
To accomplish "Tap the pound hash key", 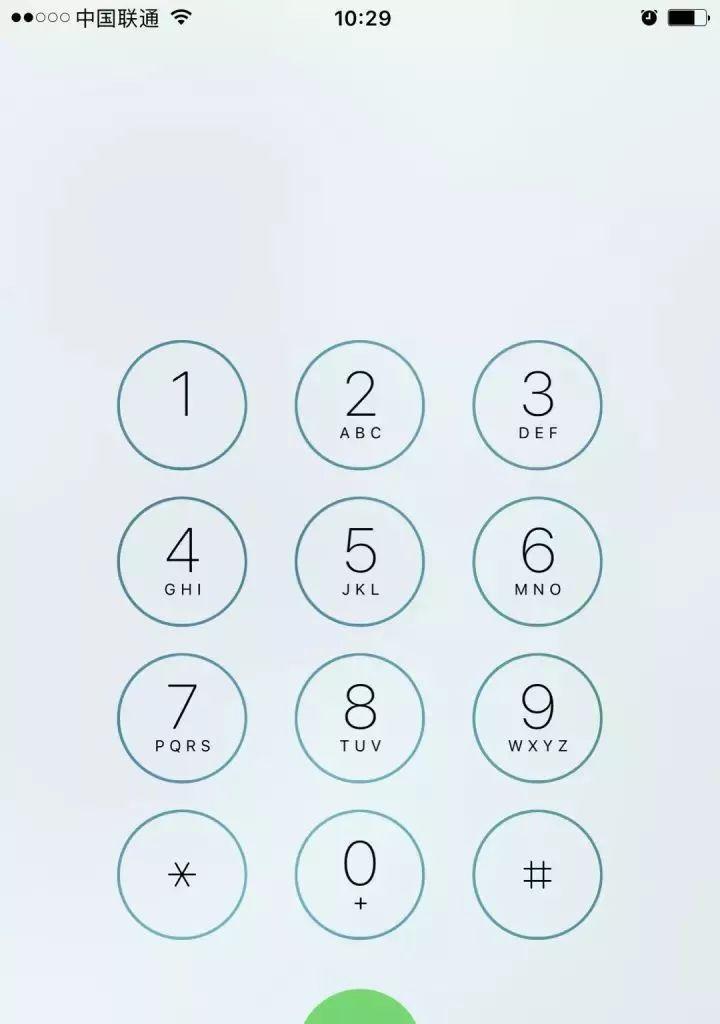I will [x=537, y=874].
